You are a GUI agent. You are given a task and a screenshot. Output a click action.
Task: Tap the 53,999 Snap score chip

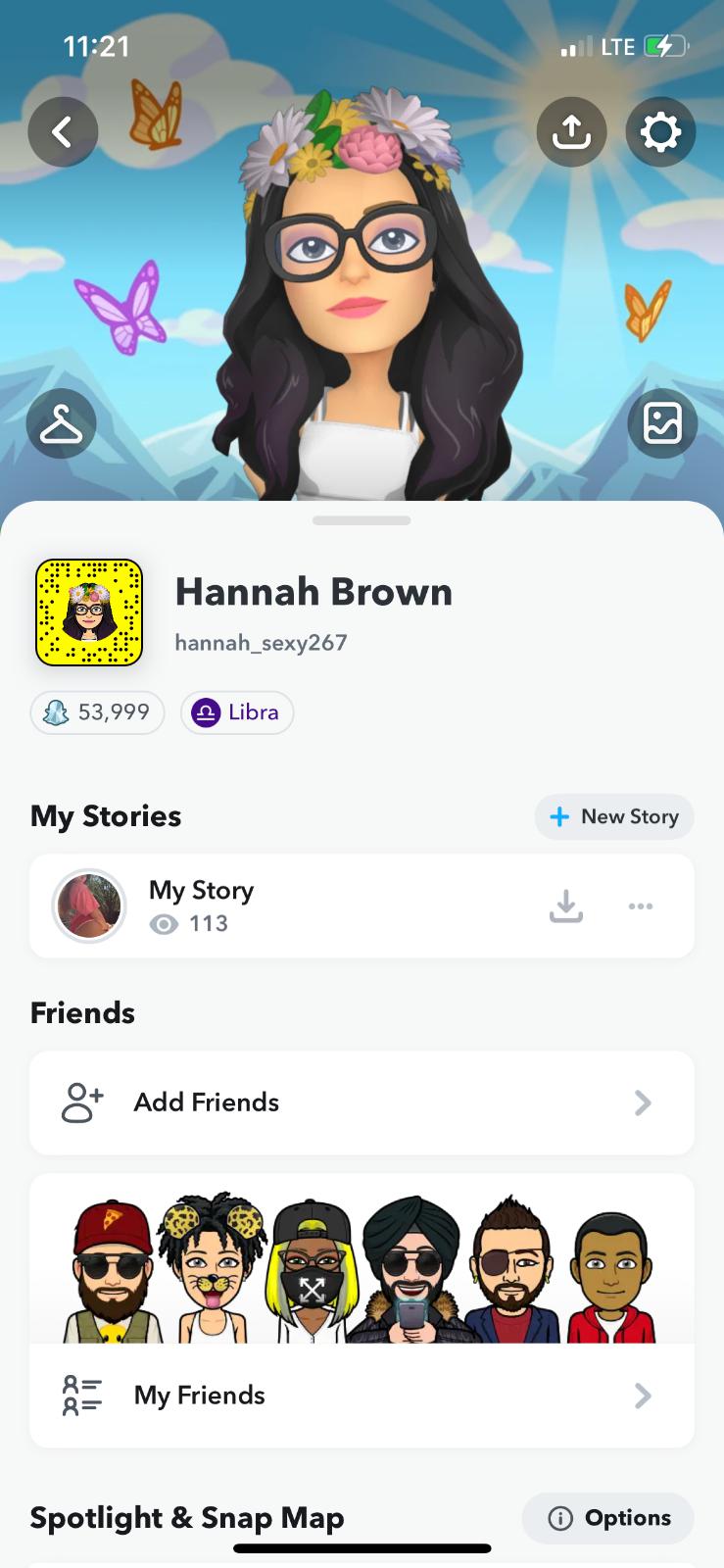point(98,712)
